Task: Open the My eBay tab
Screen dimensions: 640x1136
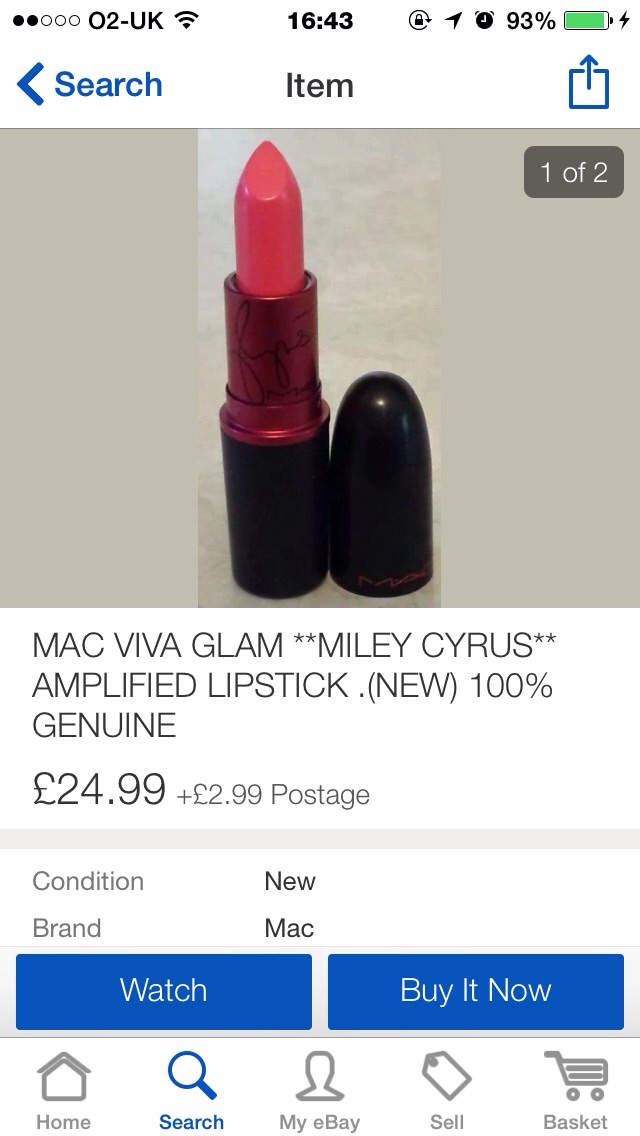Action: 319,1090
